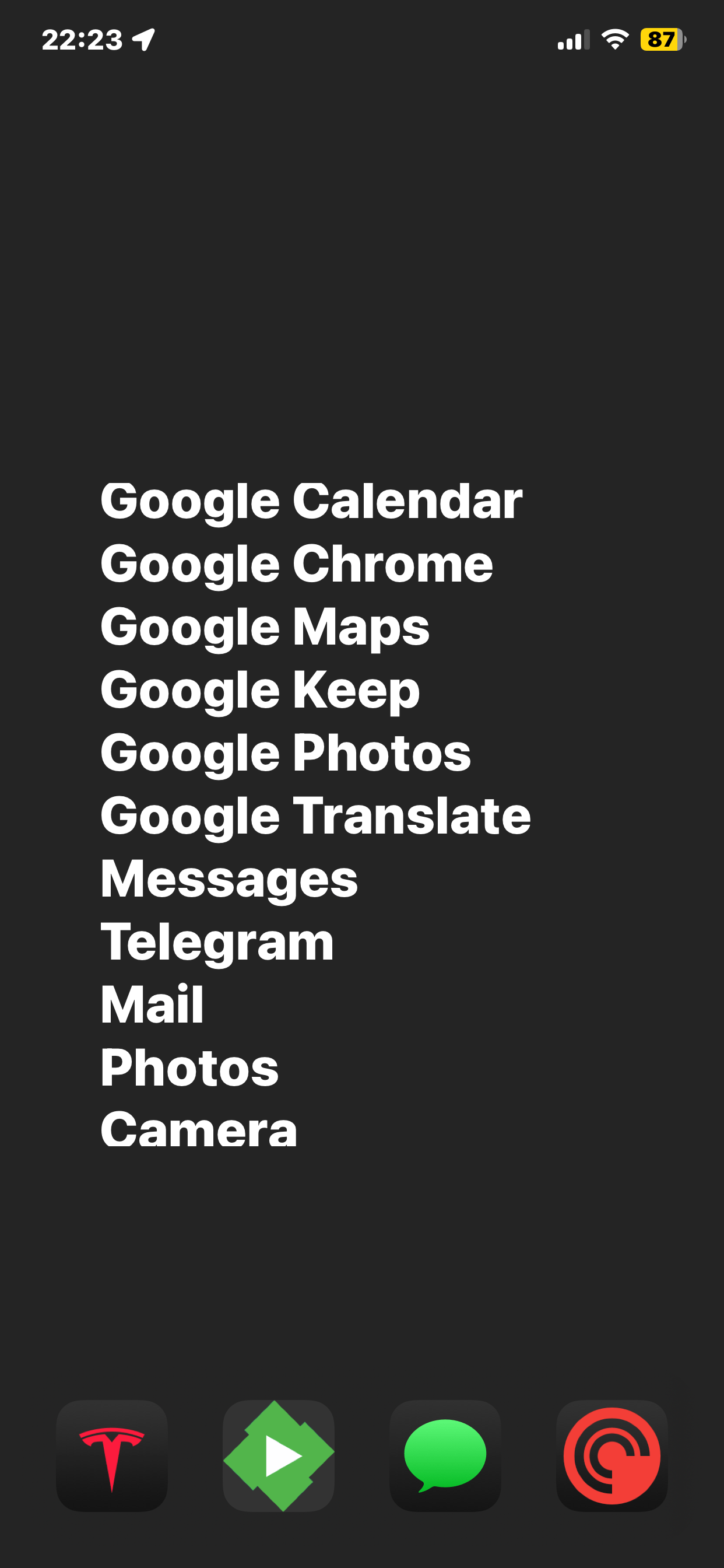
Task: Open Pocket Casts in the dock
Action: point(612,1455)
